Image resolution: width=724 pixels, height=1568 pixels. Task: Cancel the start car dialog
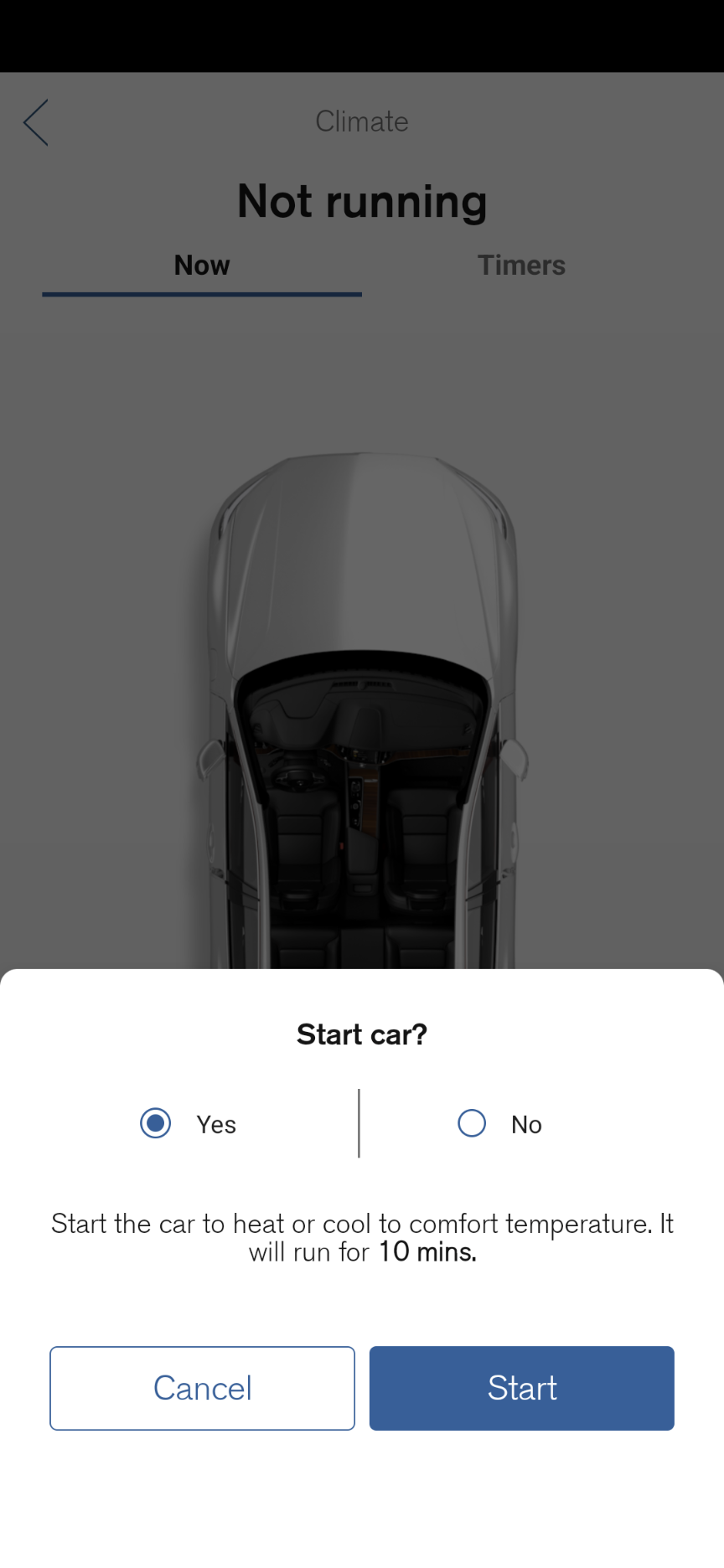tap(202, 1388)
